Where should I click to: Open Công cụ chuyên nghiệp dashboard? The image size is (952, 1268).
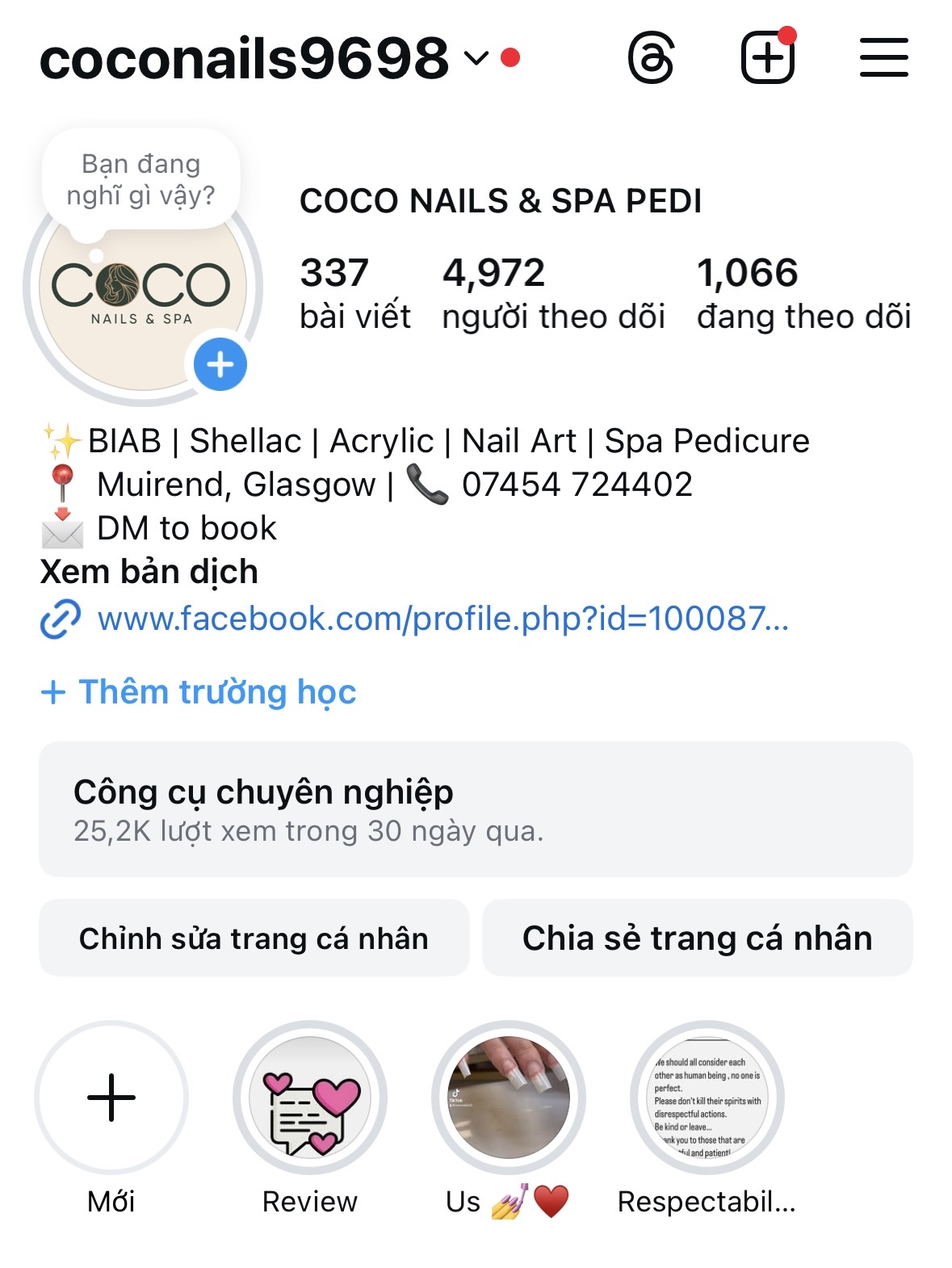click(476, 808)
